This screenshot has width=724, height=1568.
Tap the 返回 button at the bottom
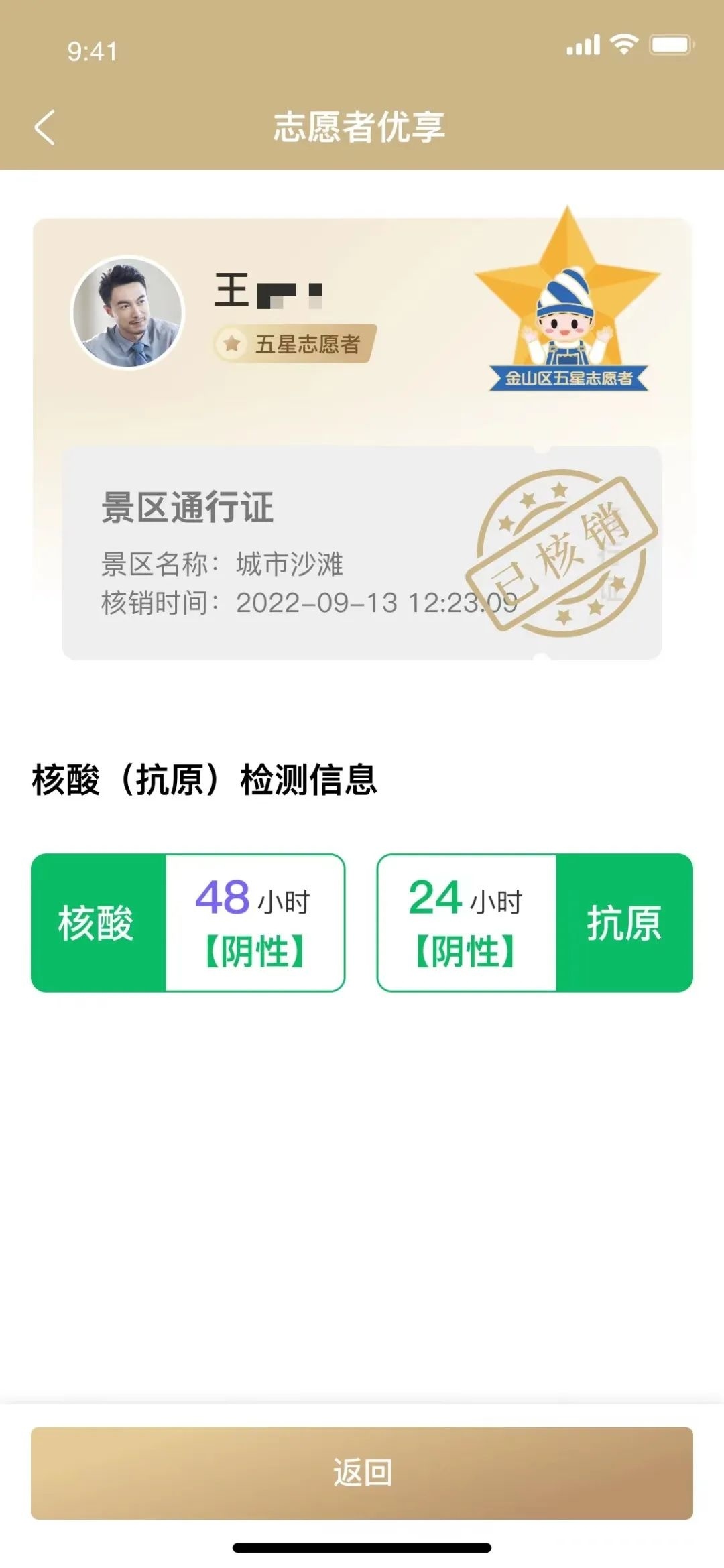click(362, 1473)
